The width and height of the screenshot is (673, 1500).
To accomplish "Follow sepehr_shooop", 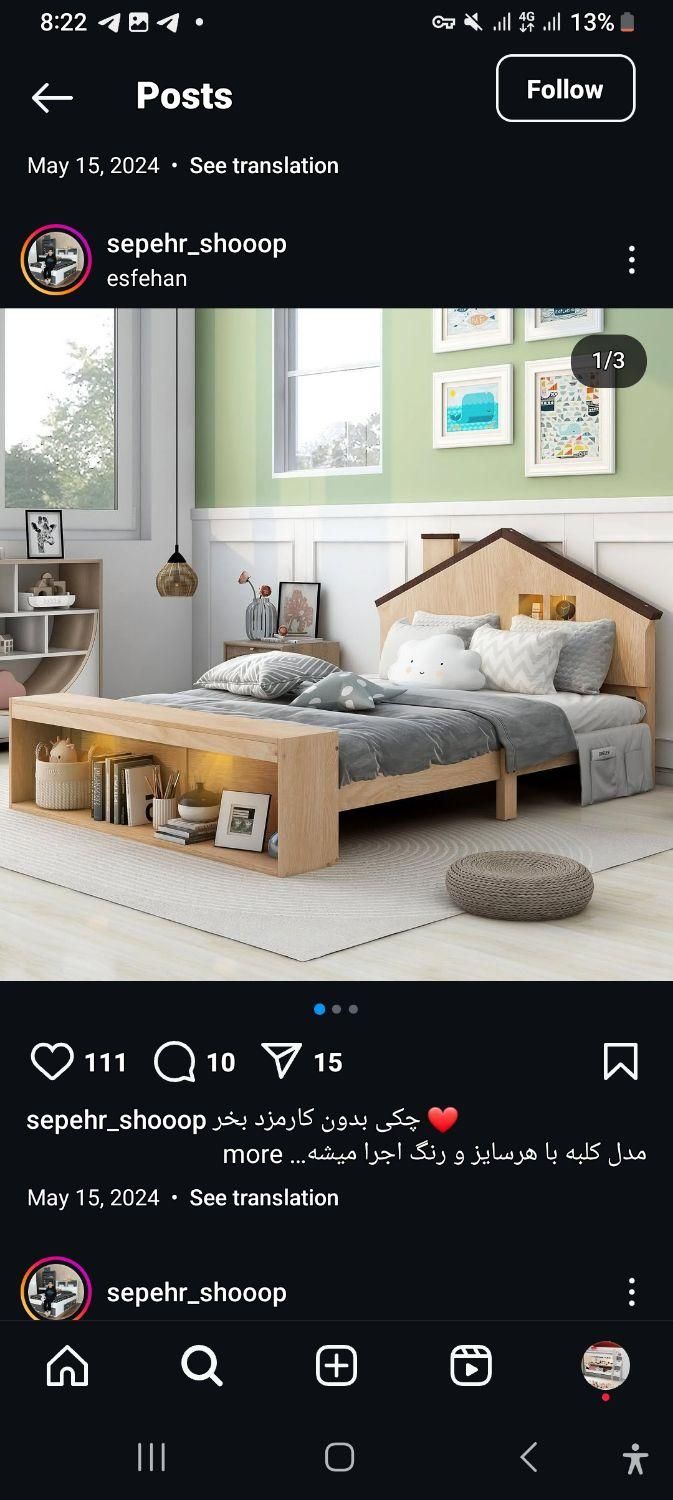I will [x=565, y=89].
